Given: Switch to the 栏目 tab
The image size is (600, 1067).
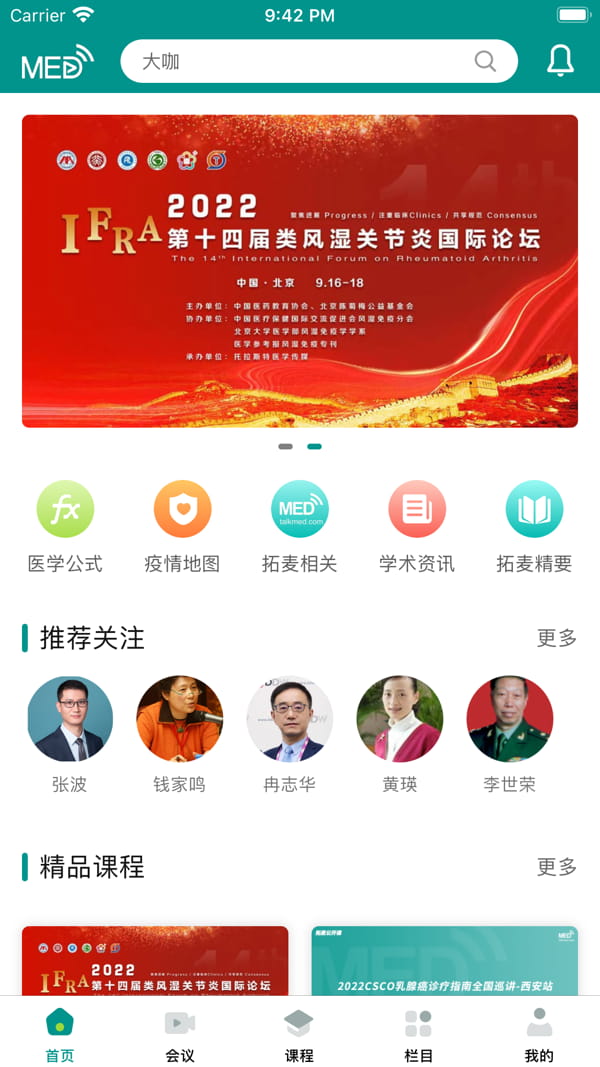Looking at the screenshot, I should [418, 1034].
